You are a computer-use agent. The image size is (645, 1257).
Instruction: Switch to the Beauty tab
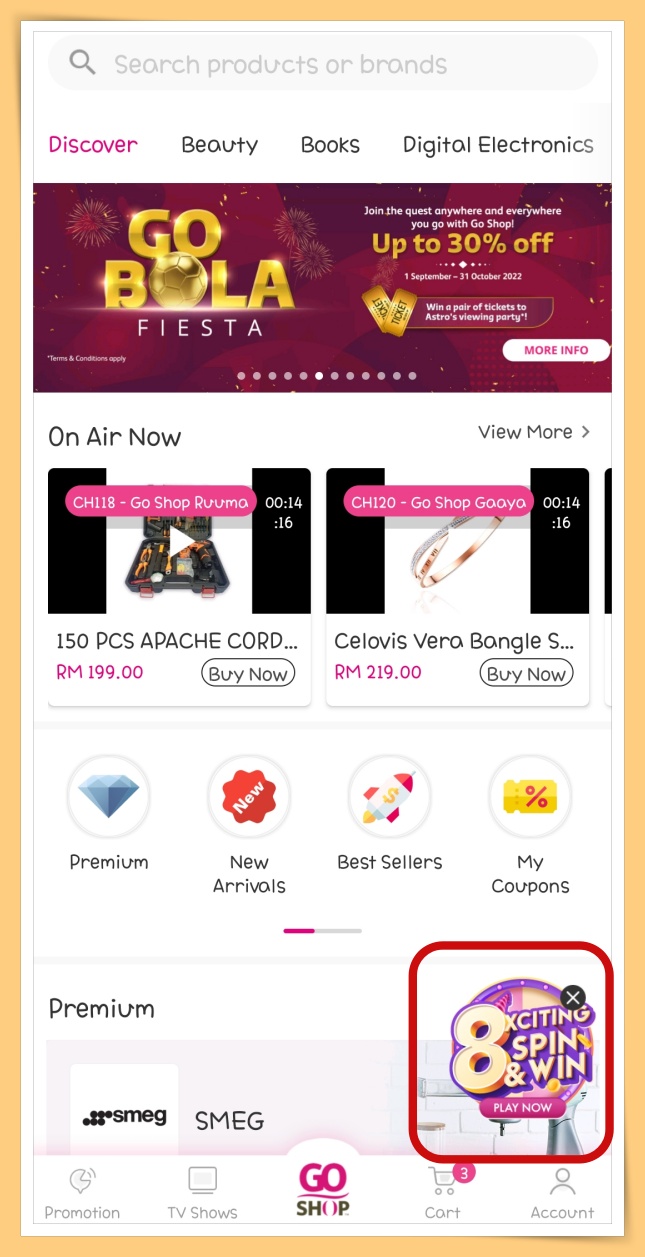coord(219,145)
